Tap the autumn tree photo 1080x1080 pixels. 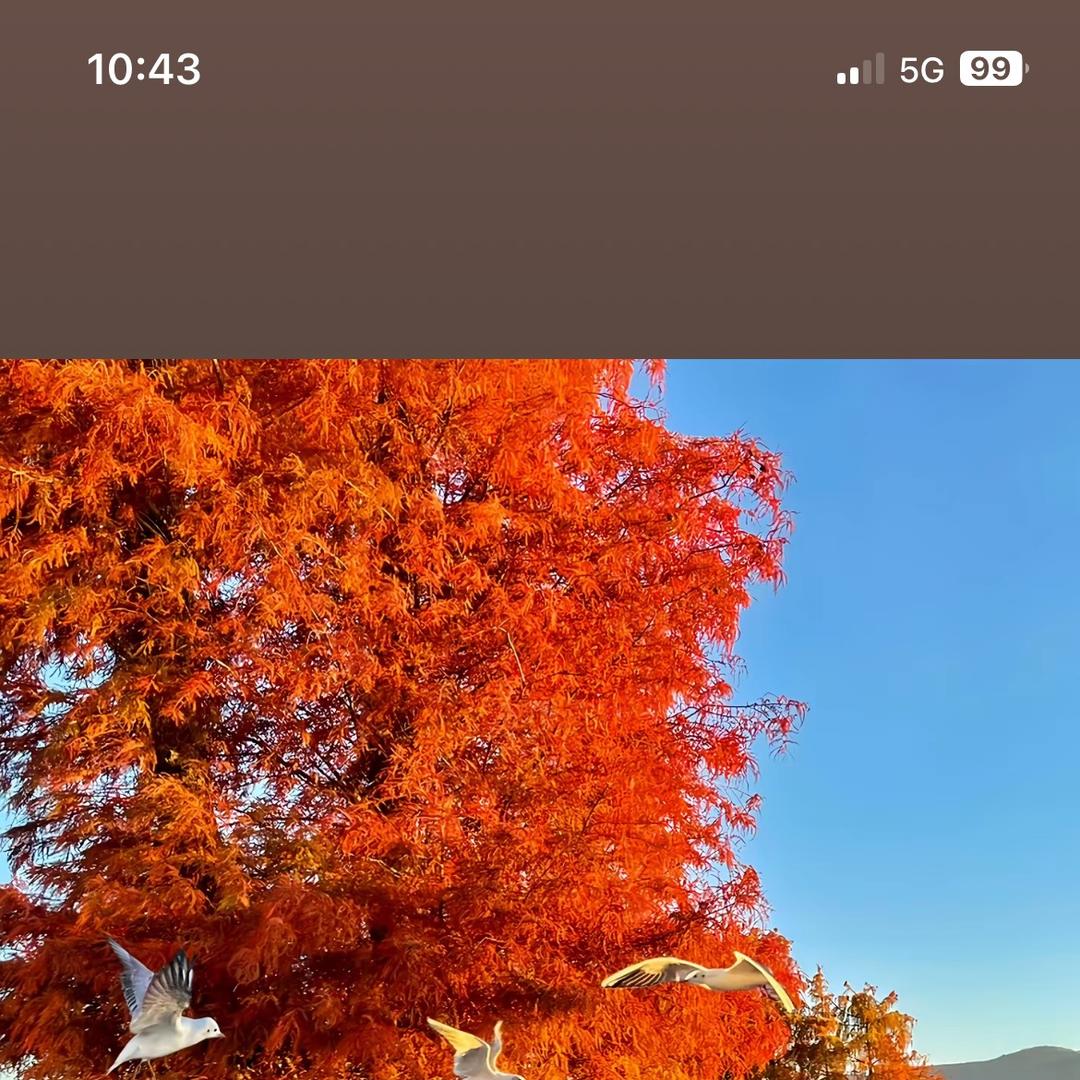click(540, 719)
